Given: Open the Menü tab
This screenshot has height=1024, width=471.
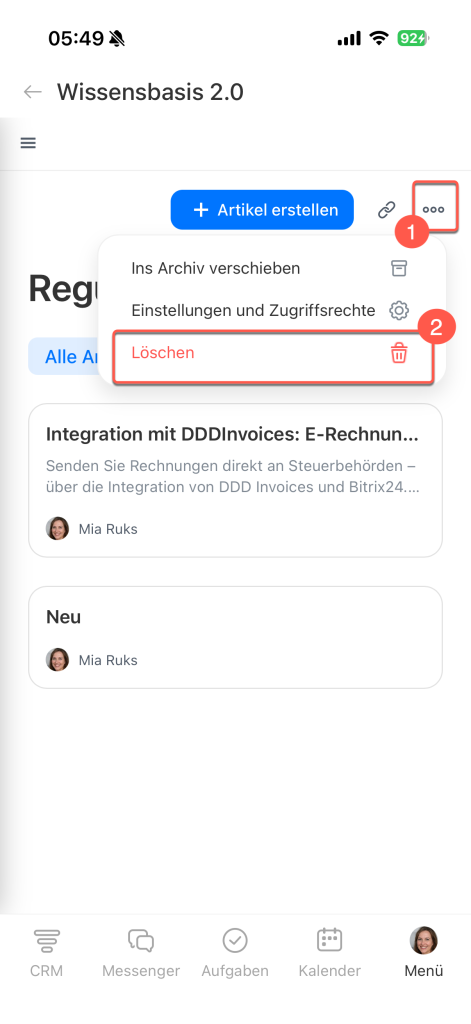Looking at the screenshot, I should (424, 953).
